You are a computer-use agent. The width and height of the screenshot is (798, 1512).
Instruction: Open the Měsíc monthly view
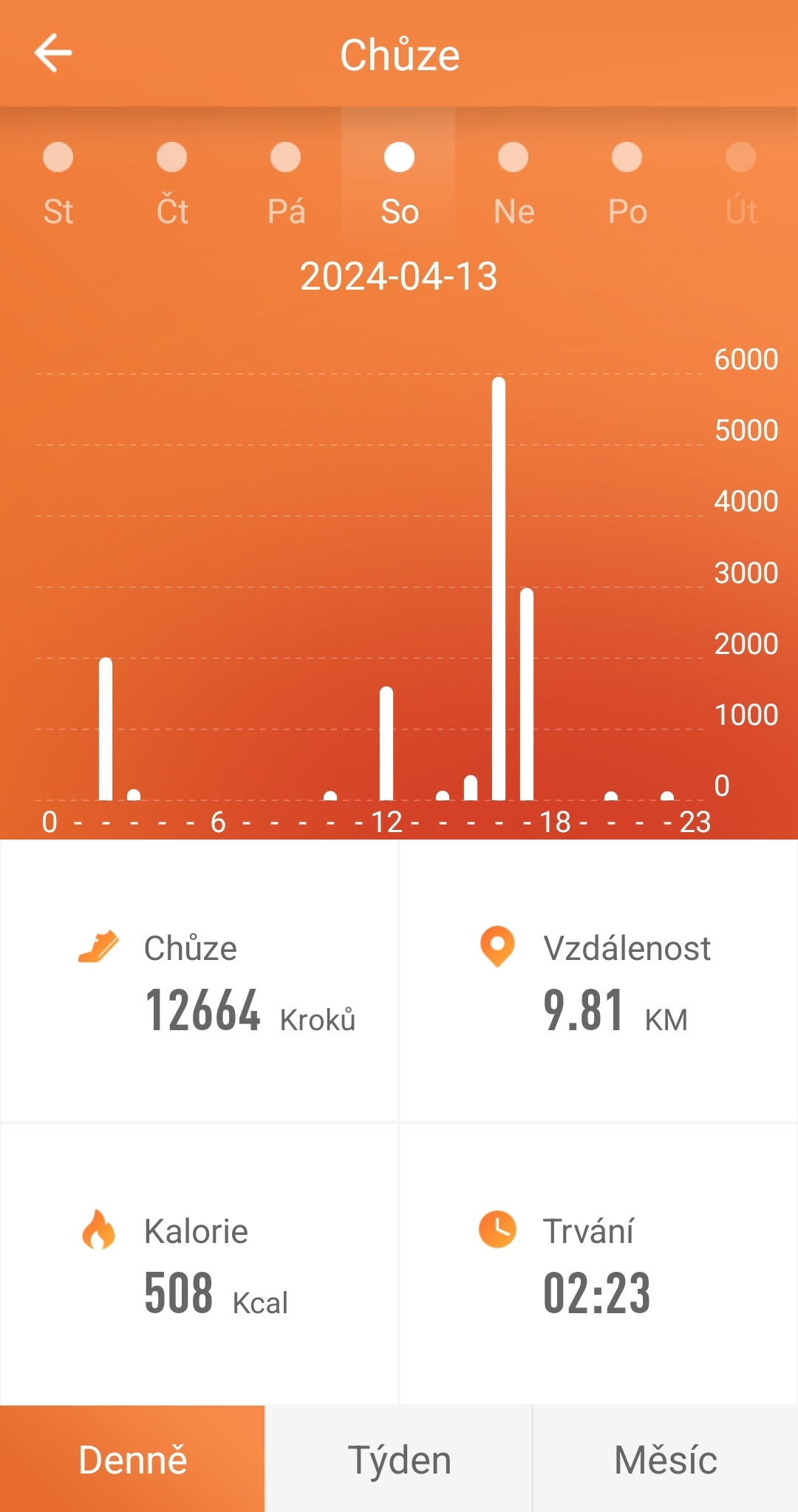click(665, 1459)
